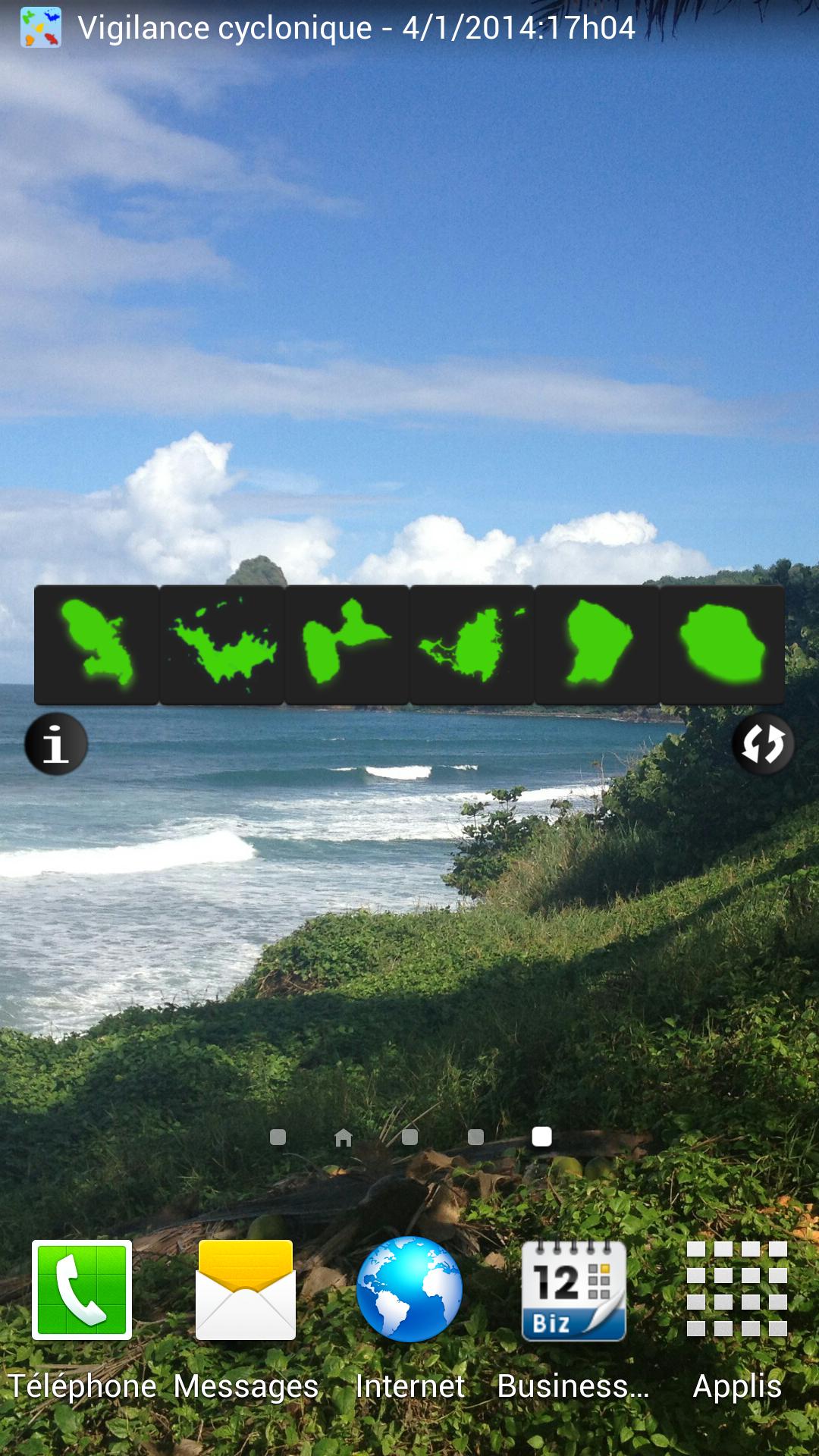This screenshot has height=1456, width=819.
Task: Open the Business Calendar app
Action: (573, 1291)
